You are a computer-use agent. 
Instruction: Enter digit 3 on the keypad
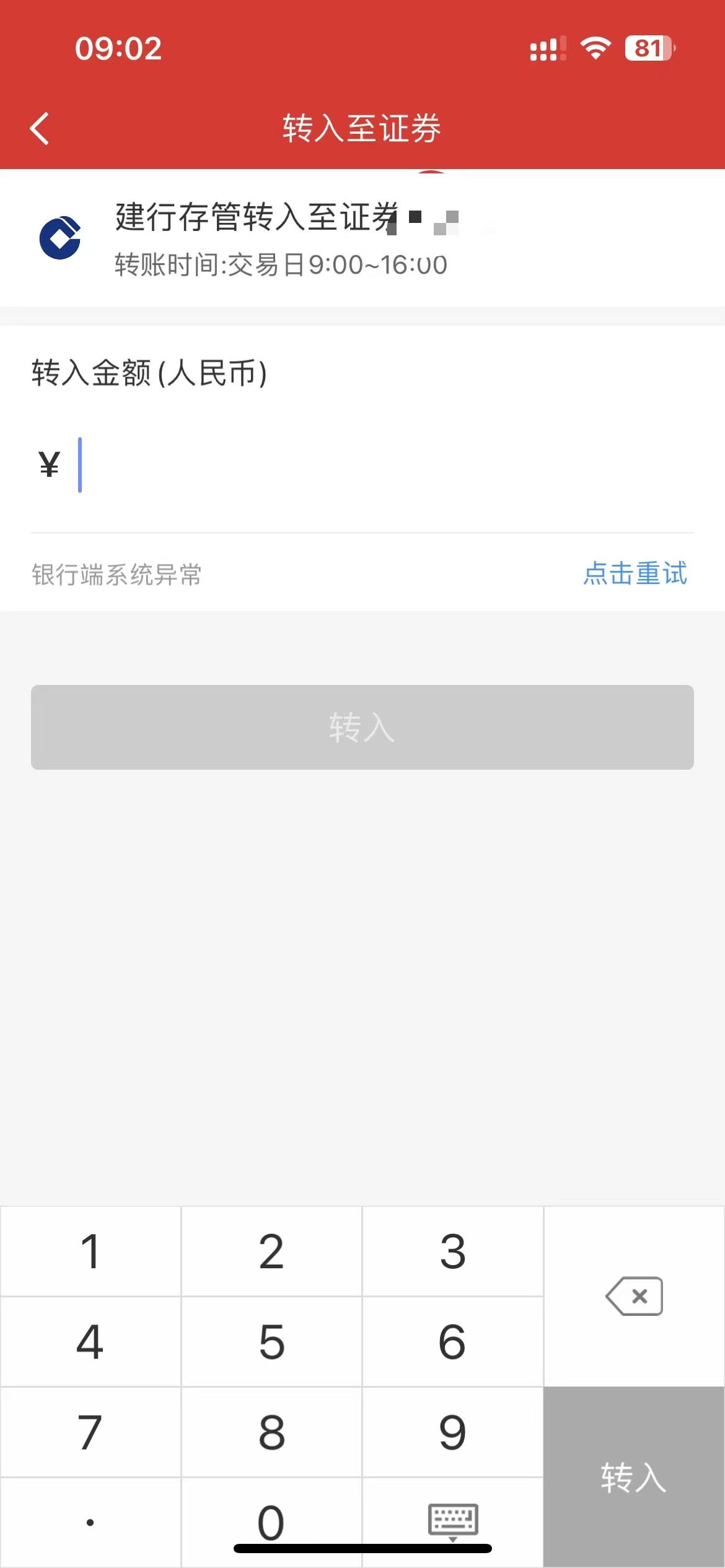pos(452,1251)
